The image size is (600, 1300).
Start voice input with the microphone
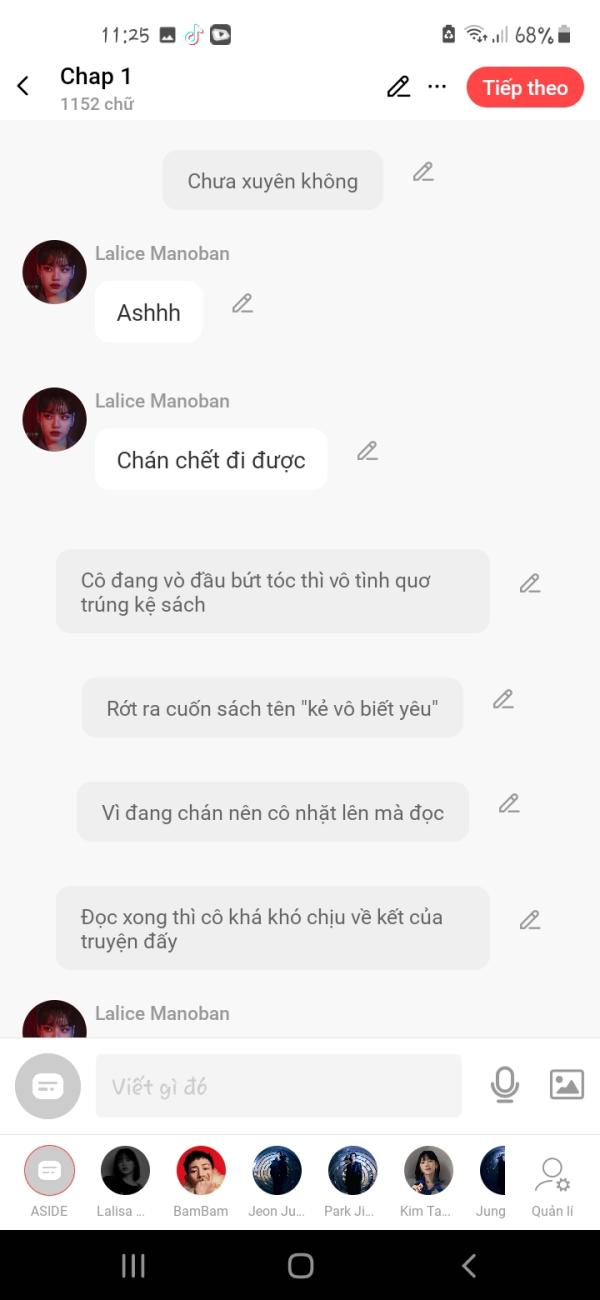click(505, 1085)
